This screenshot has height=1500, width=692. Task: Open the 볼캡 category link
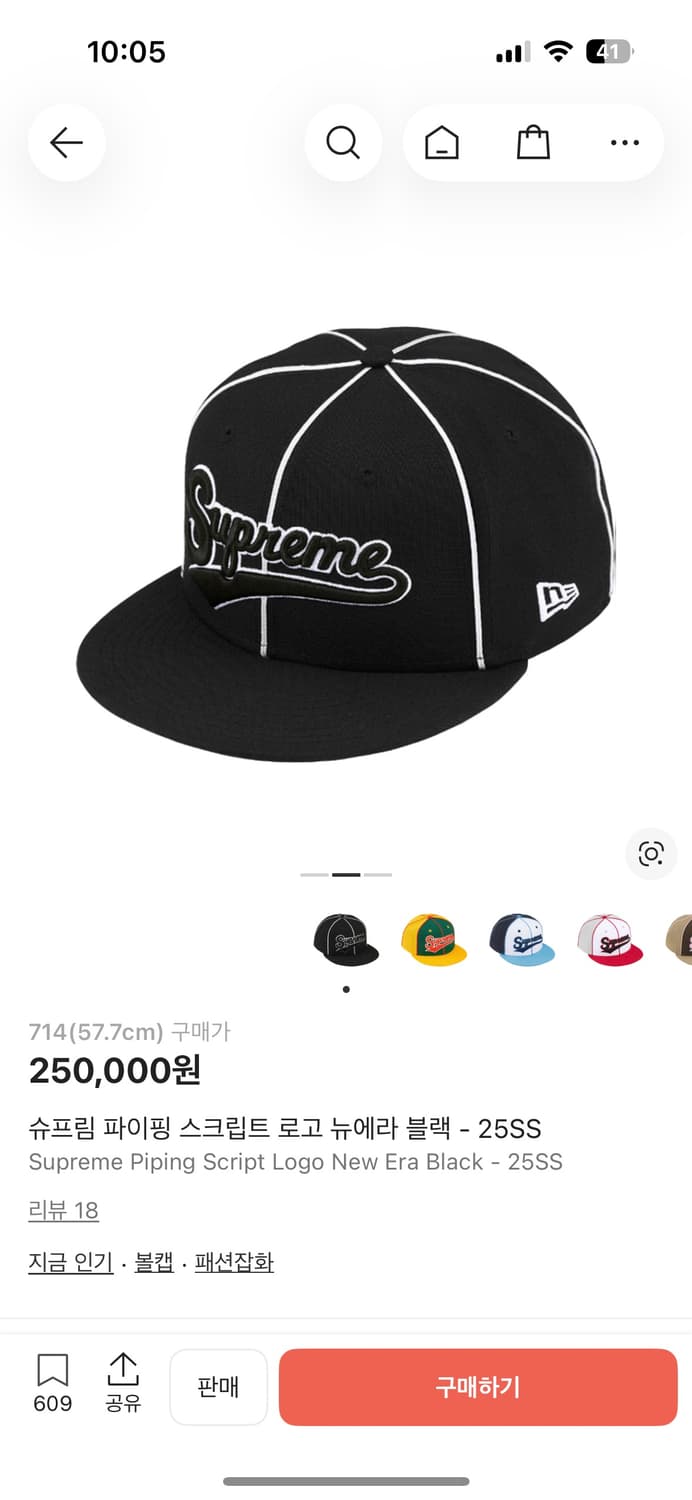(x=154, y=1262)
